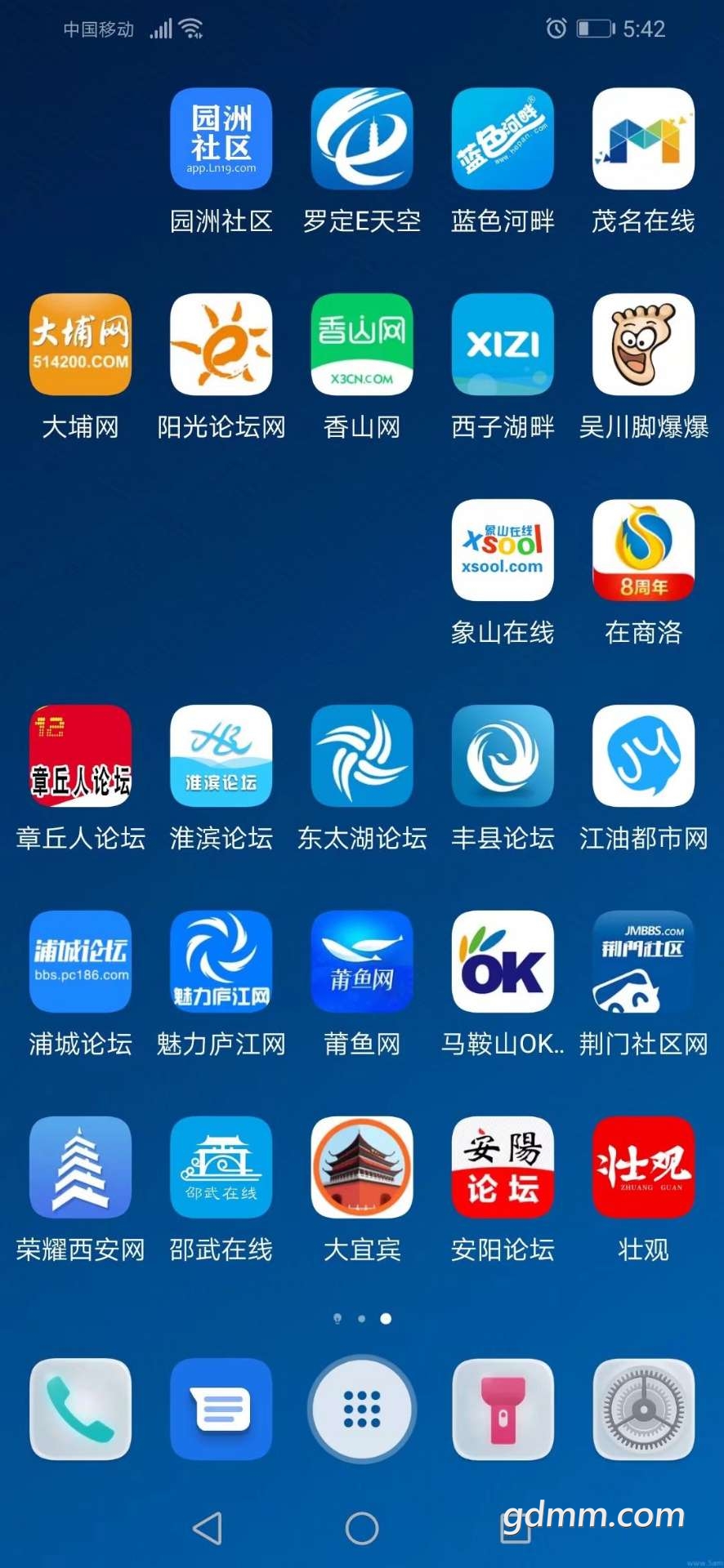Open the app drawer

point(362,1409)
